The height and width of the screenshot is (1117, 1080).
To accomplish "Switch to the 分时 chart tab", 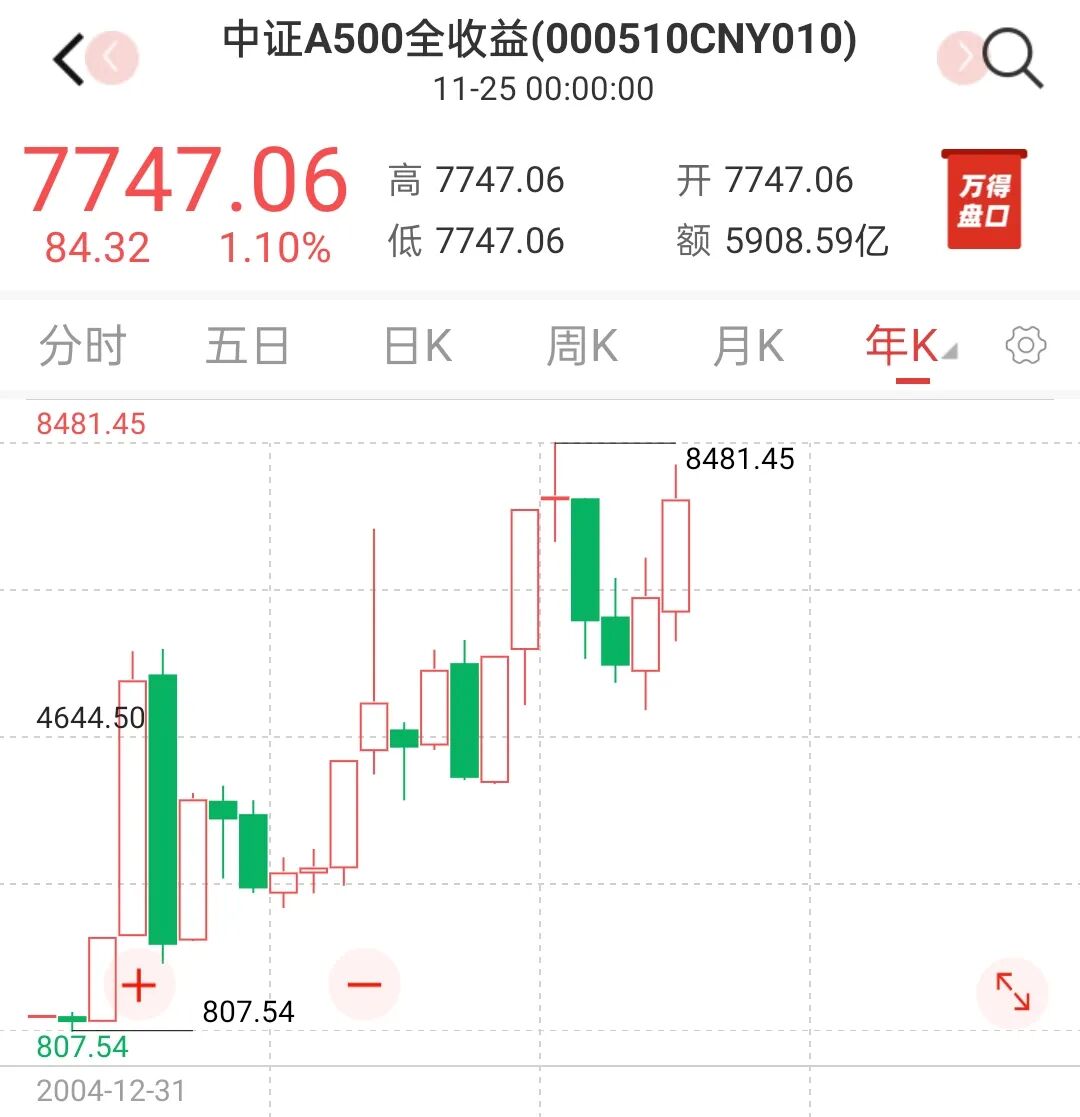I will [83, 347].
